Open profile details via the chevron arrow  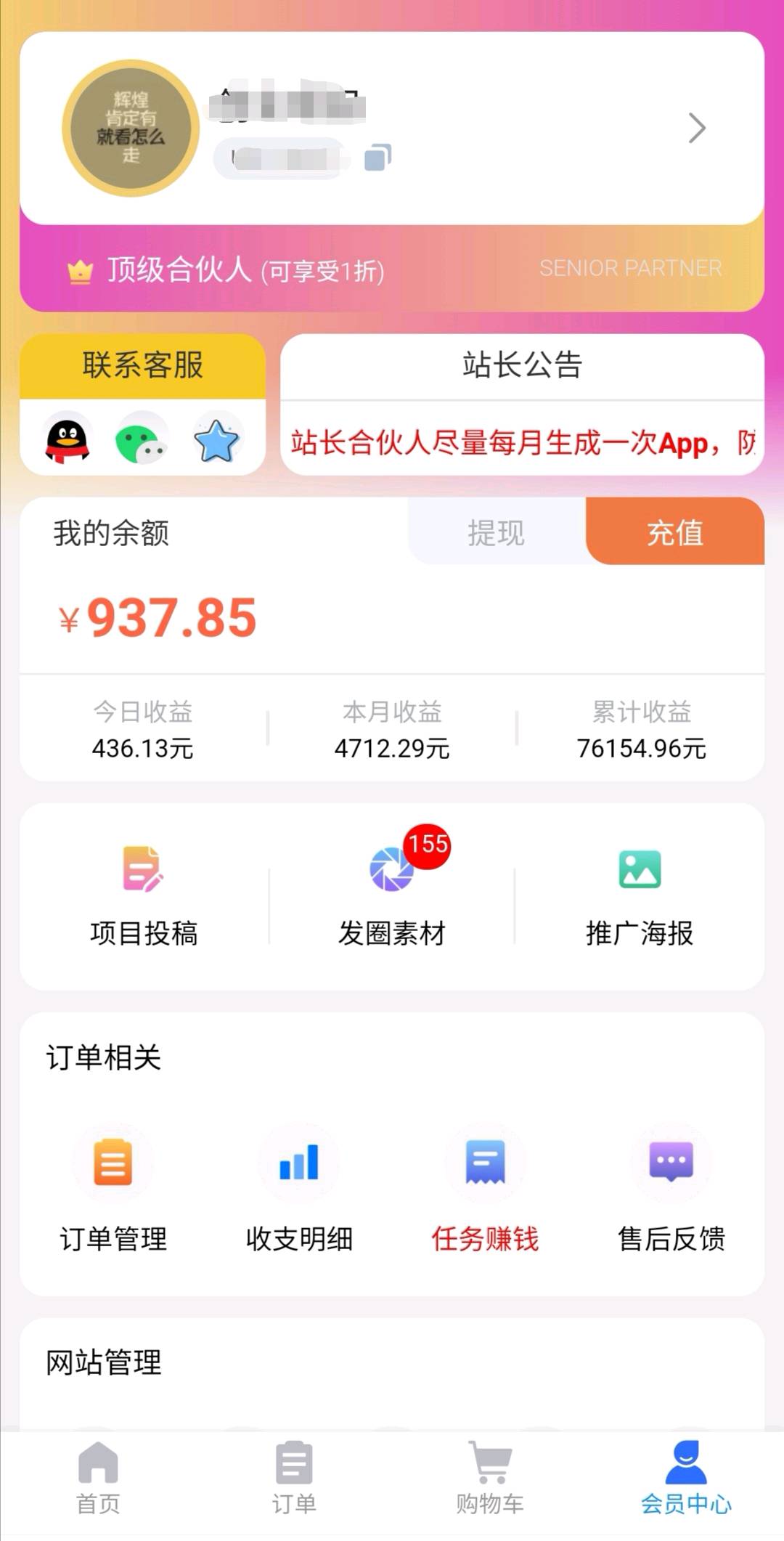[696, 129]
